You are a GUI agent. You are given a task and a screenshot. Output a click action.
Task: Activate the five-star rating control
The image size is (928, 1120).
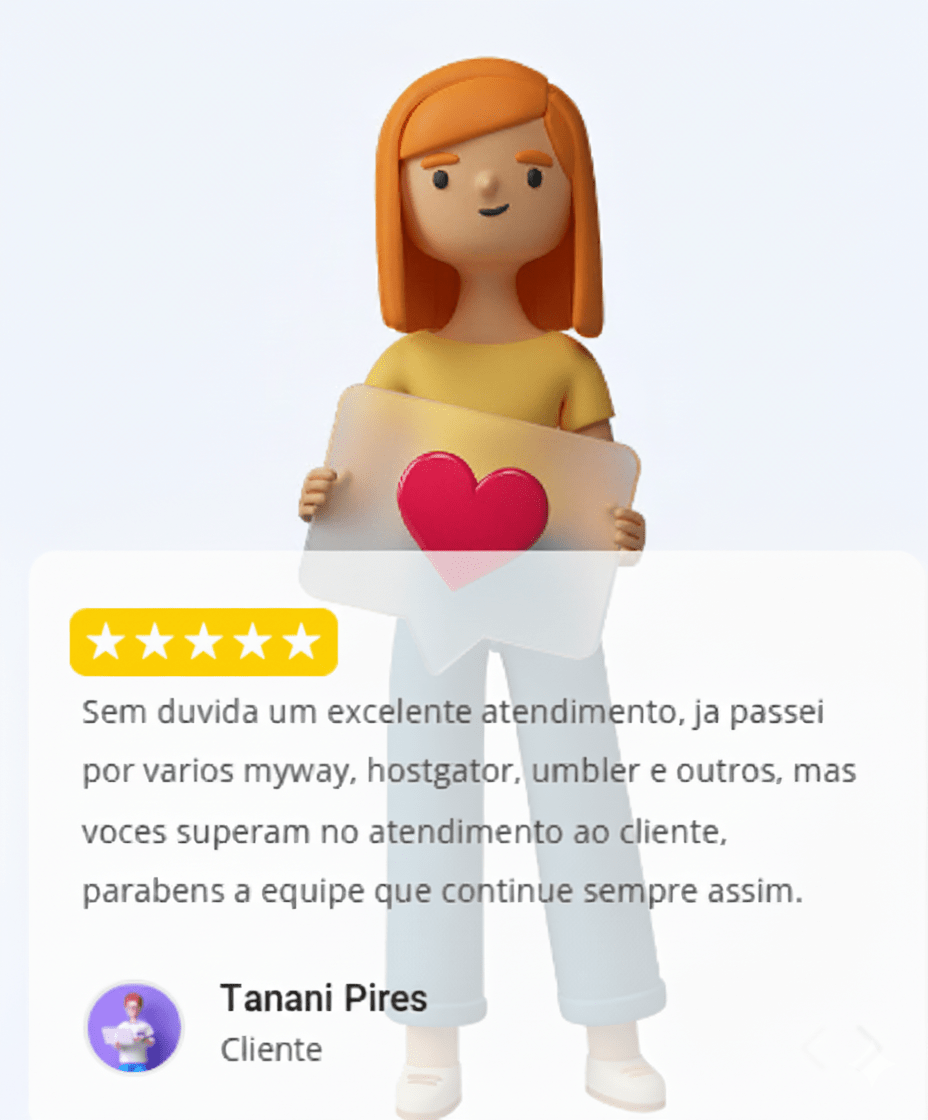pyautogui.click(x=203, y=641)
